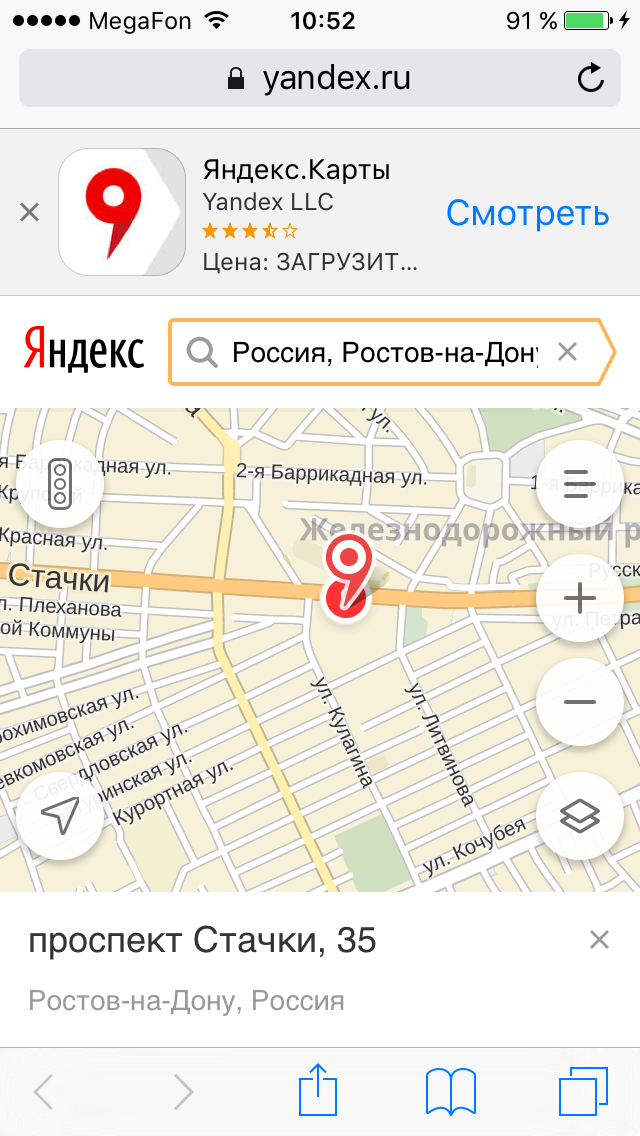
Task: Tap the yandex.ru address bar
Action: point(320,78)
